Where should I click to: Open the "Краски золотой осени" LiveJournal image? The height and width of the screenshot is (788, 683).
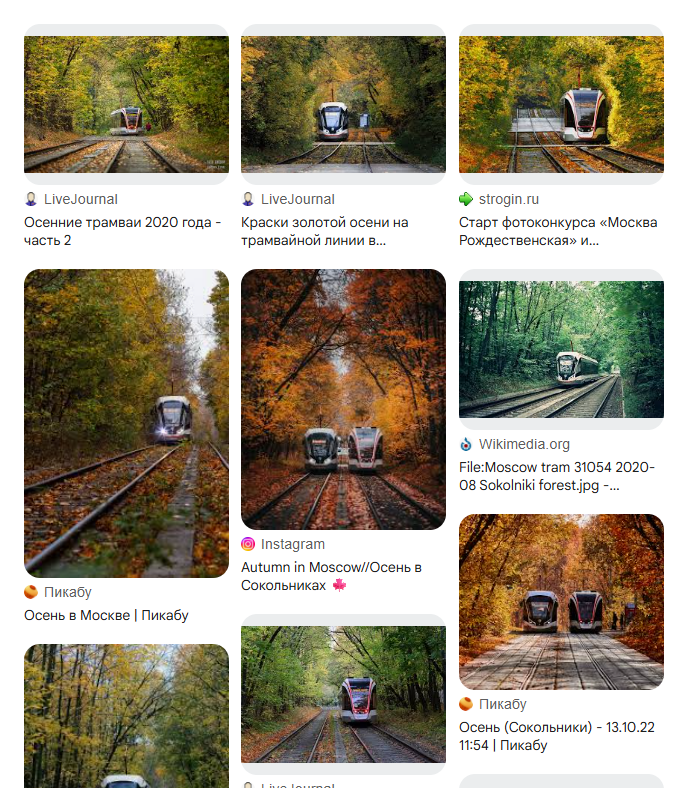point(343,104)
